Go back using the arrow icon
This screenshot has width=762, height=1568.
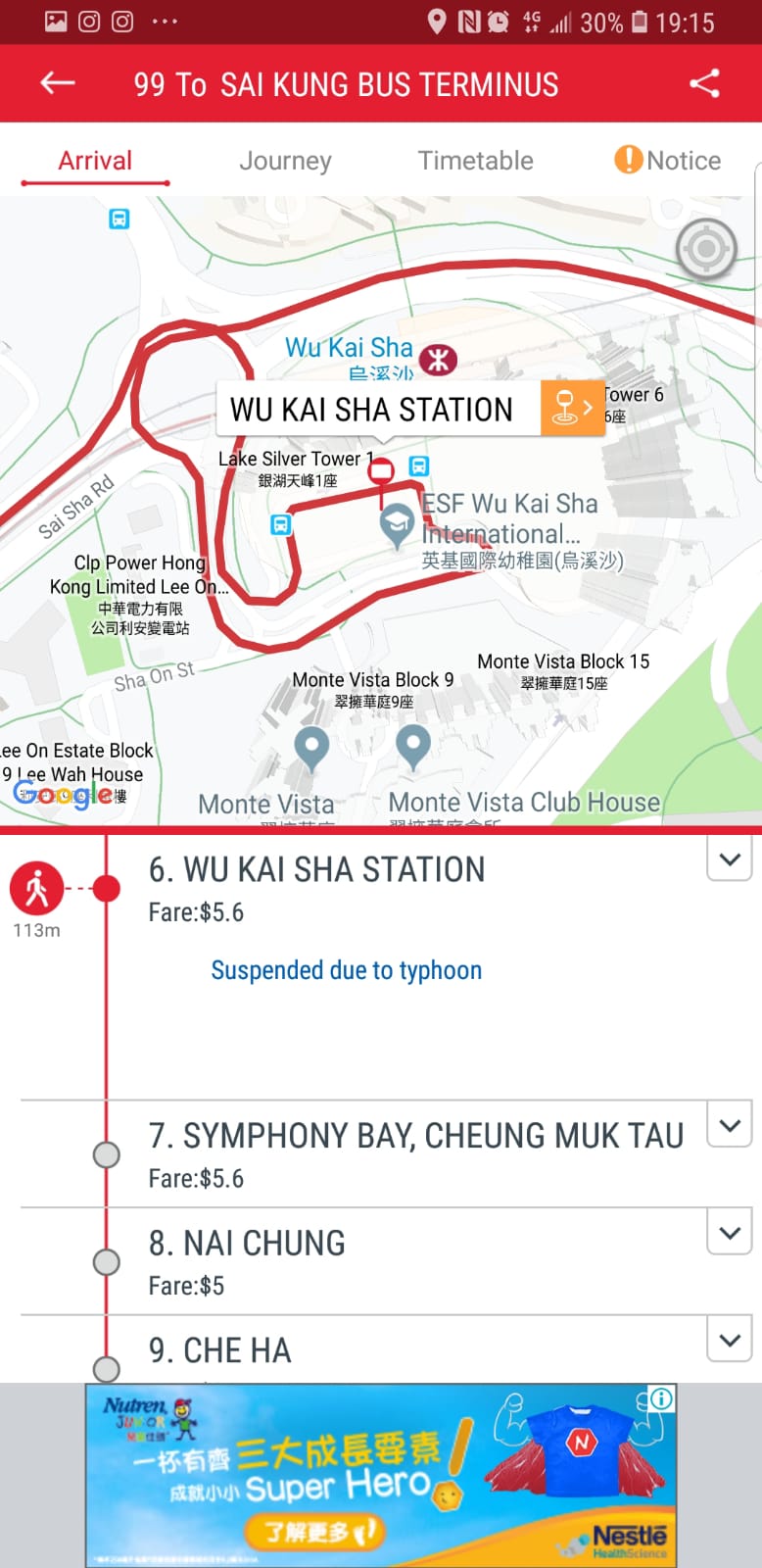[58, 83]
